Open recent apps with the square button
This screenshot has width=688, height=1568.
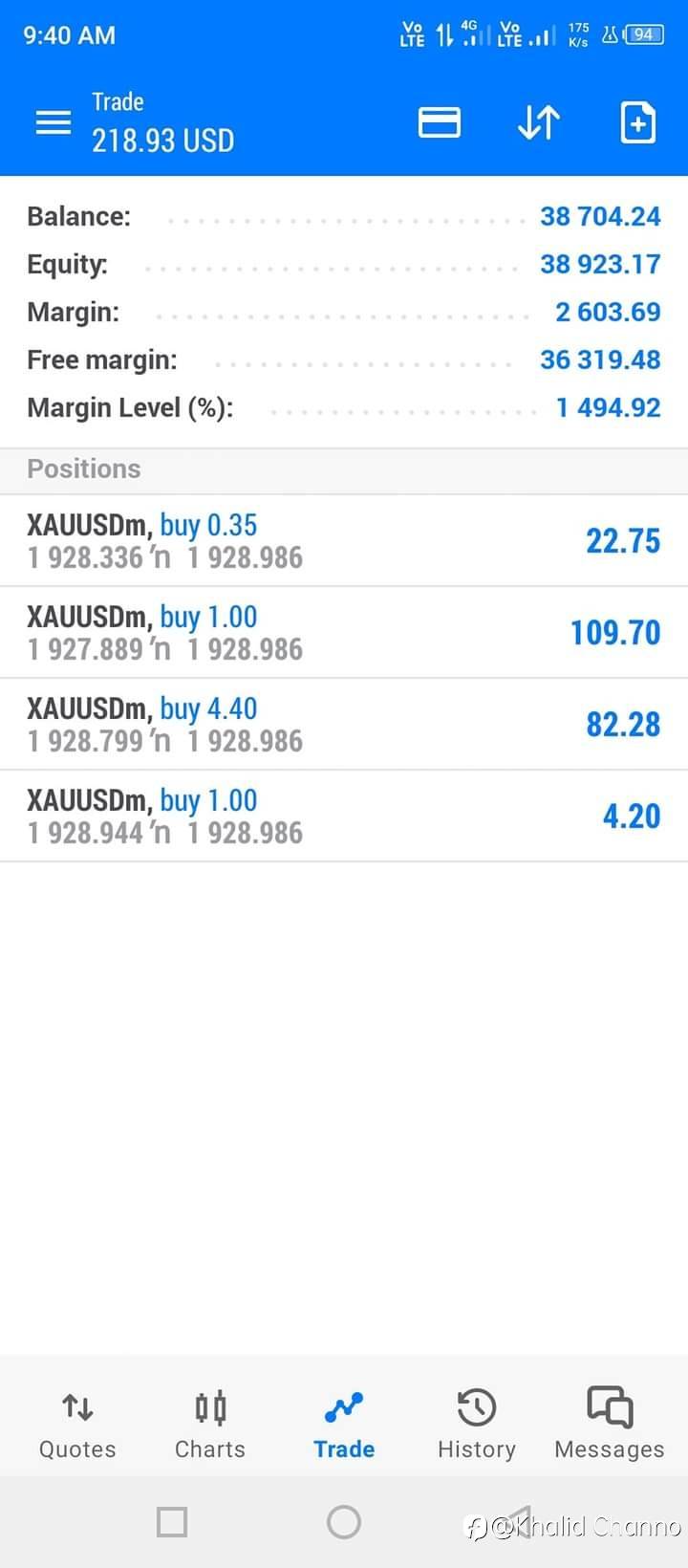pos(172,1521)
